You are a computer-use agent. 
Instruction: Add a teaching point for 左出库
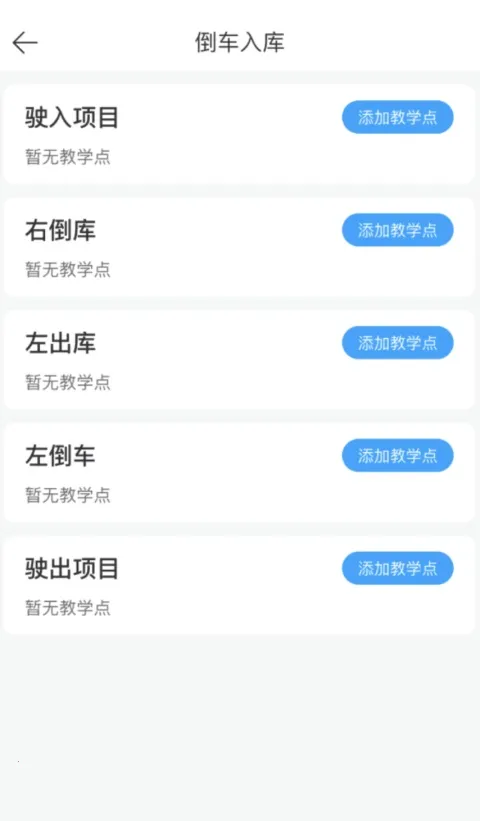[398, 343]
